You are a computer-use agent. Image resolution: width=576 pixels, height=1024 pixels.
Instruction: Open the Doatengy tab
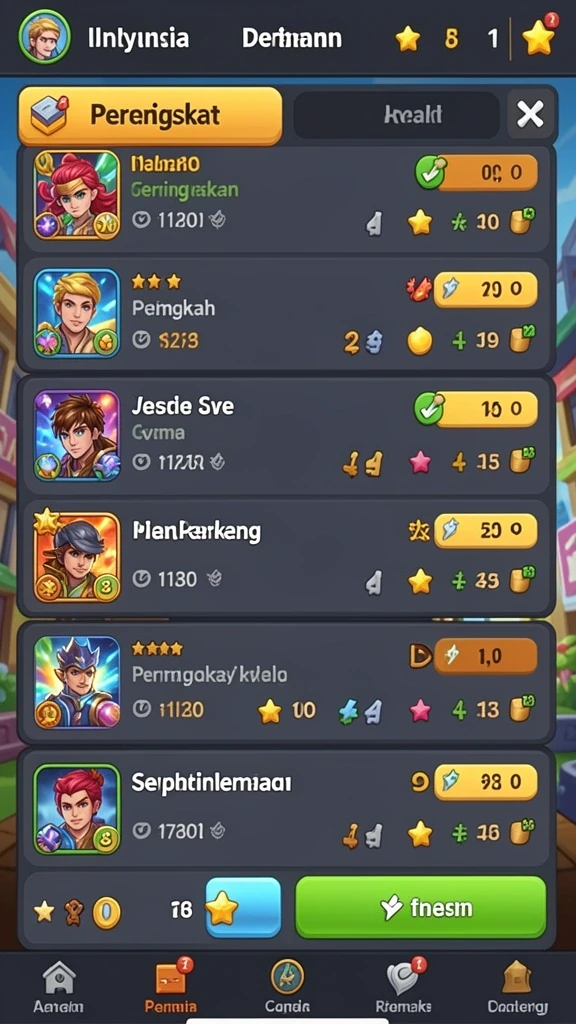[x=518, y=986]
